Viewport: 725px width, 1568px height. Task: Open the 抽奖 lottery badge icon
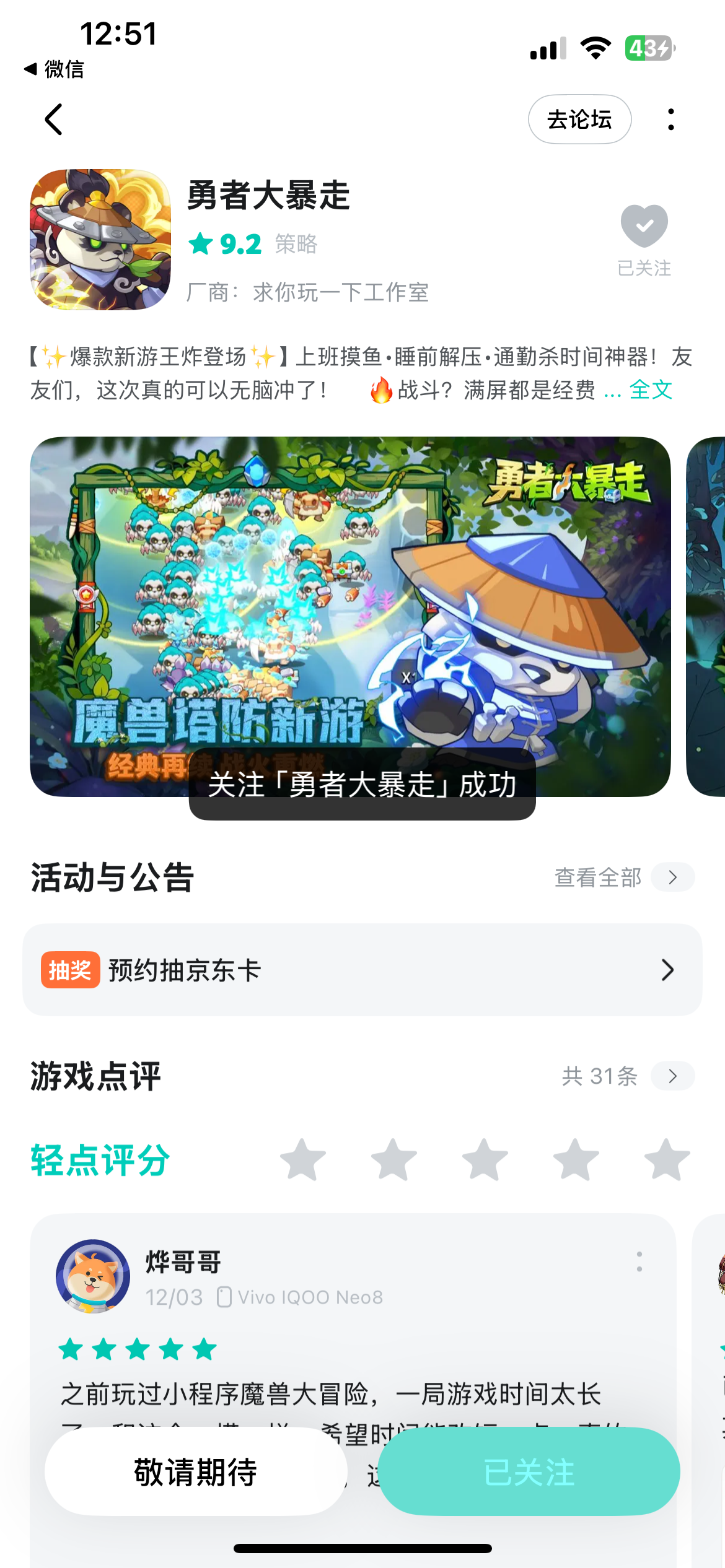point(70,970)
